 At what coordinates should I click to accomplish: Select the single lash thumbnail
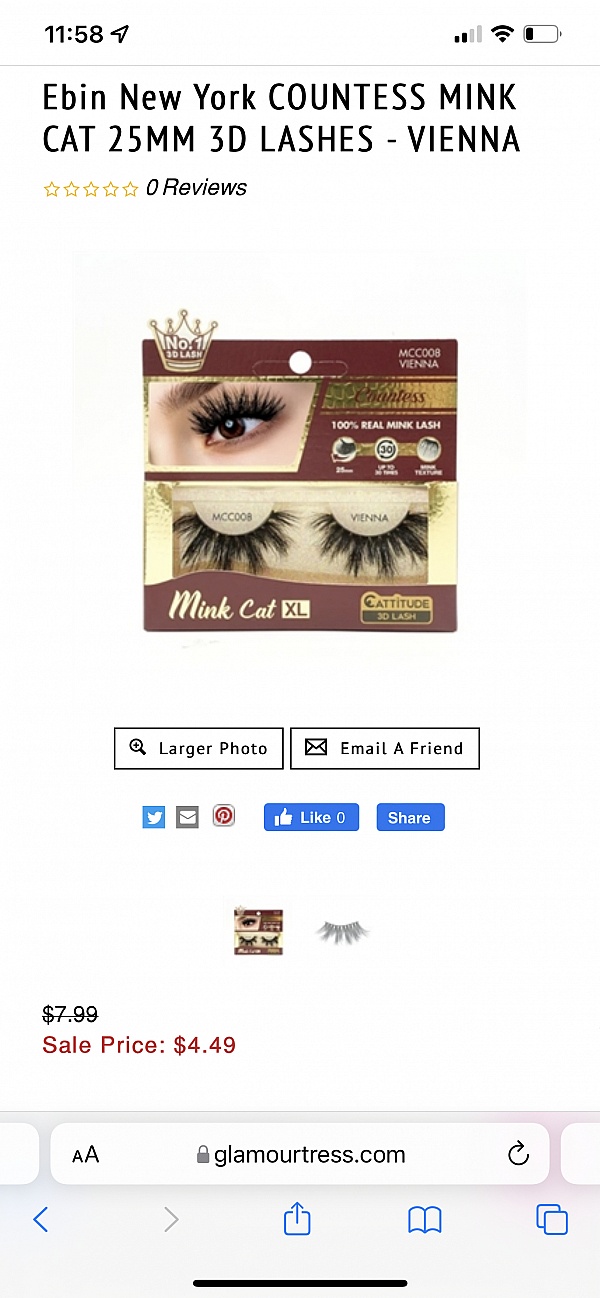pos(343,931)
